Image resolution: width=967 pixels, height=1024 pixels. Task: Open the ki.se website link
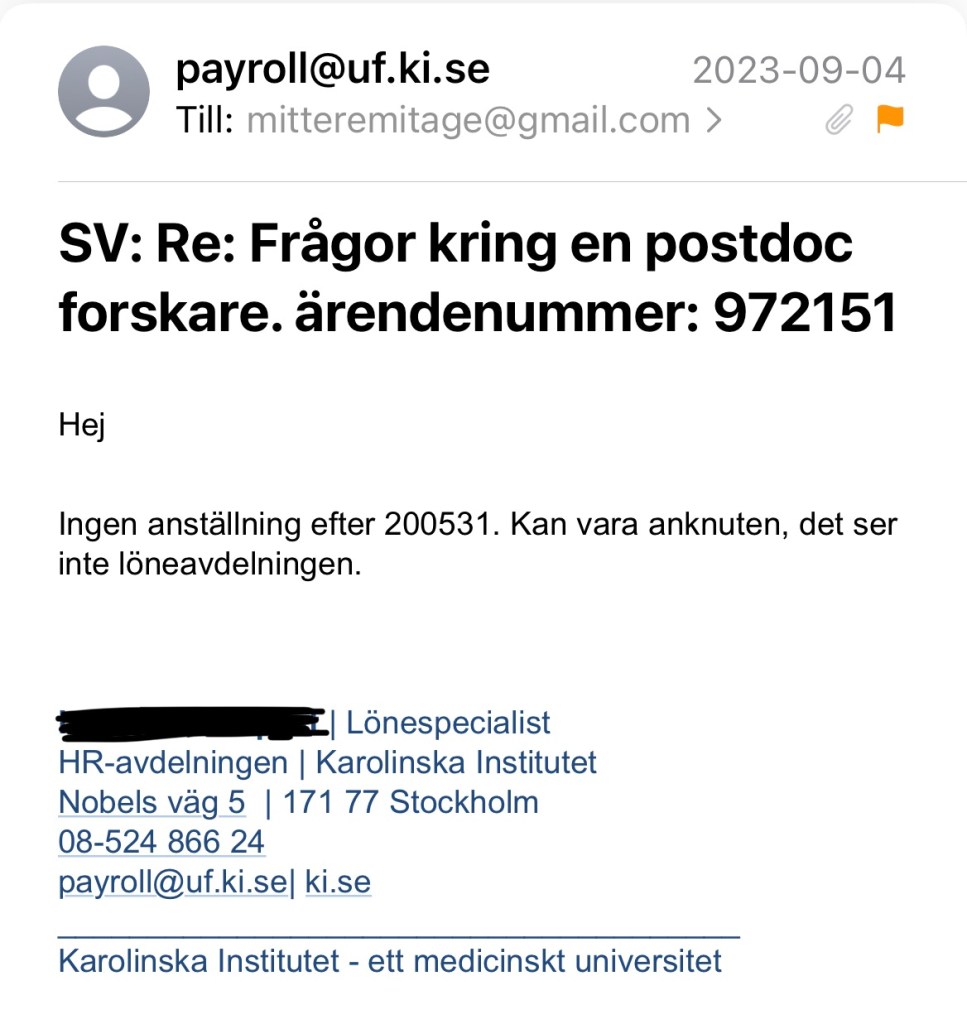tap(337, 882)
